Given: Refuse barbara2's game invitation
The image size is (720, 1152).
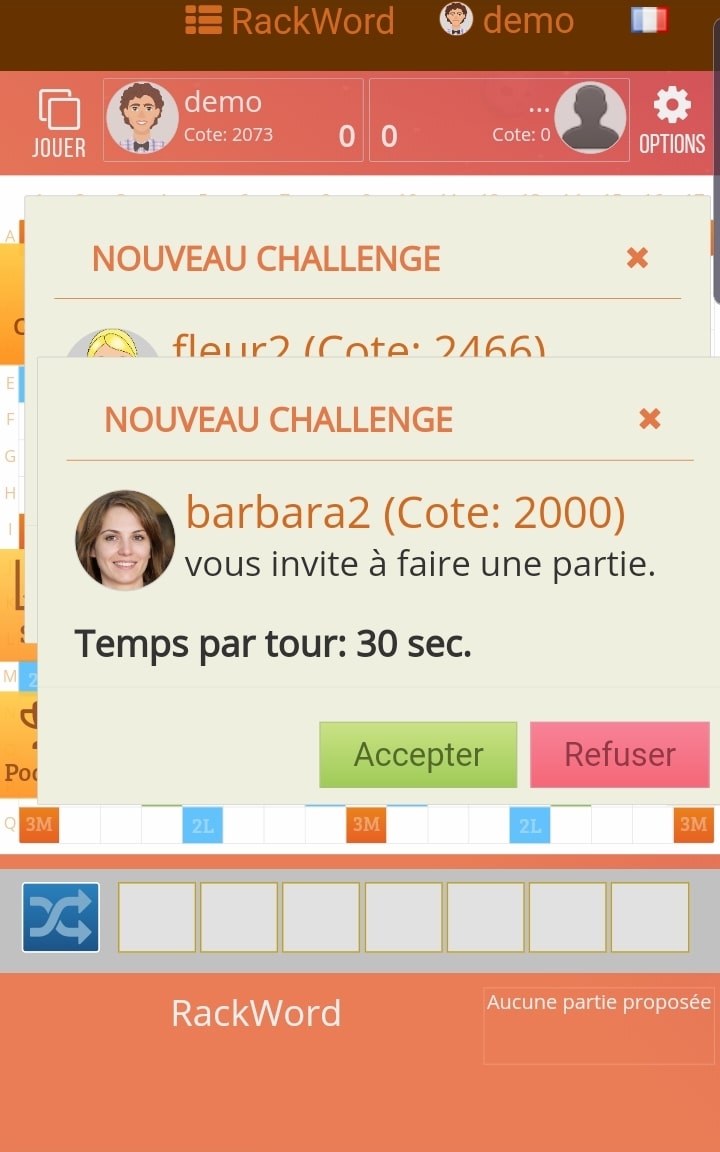Looking at the screenshot, I should pos(620,754).
